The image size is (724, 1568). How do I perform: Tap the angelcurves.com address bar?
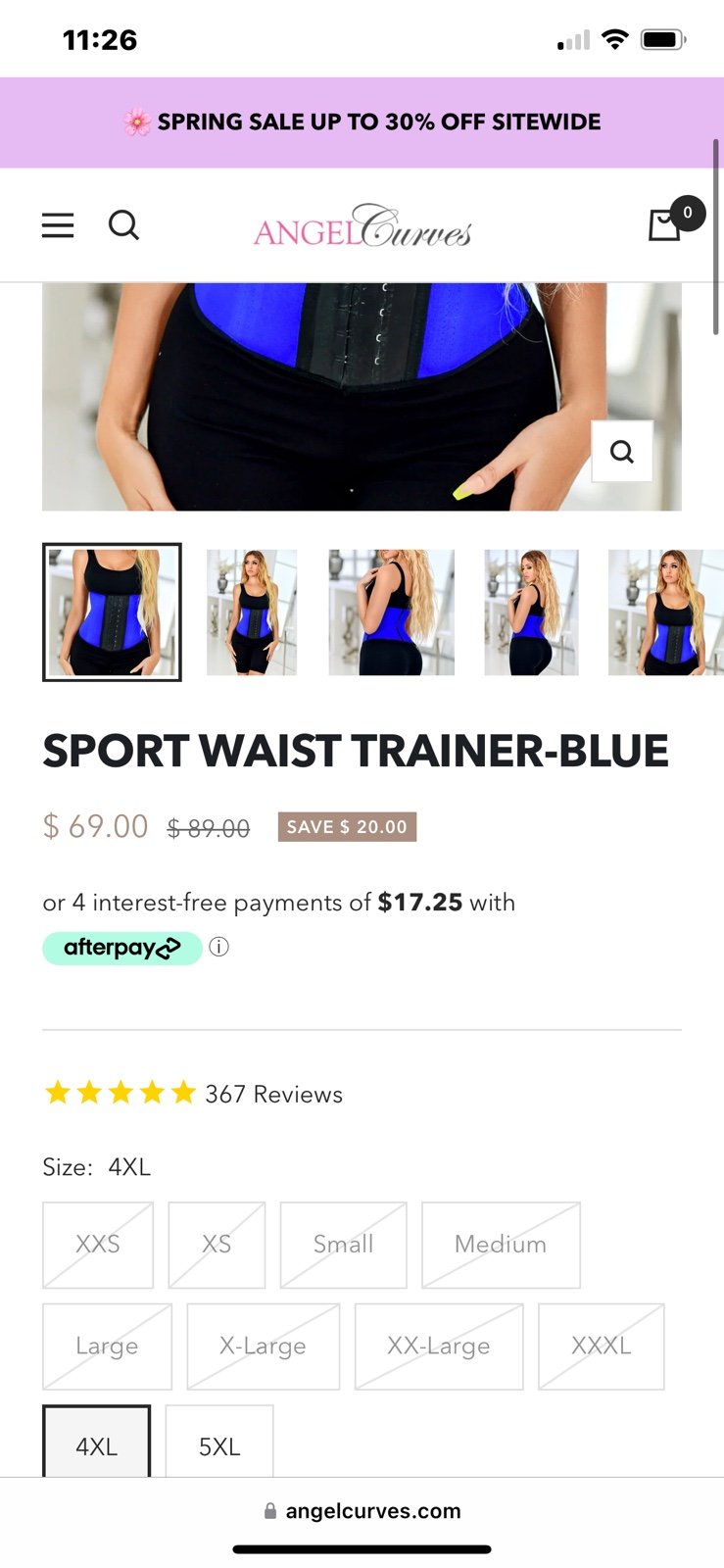coord(362,1511)
